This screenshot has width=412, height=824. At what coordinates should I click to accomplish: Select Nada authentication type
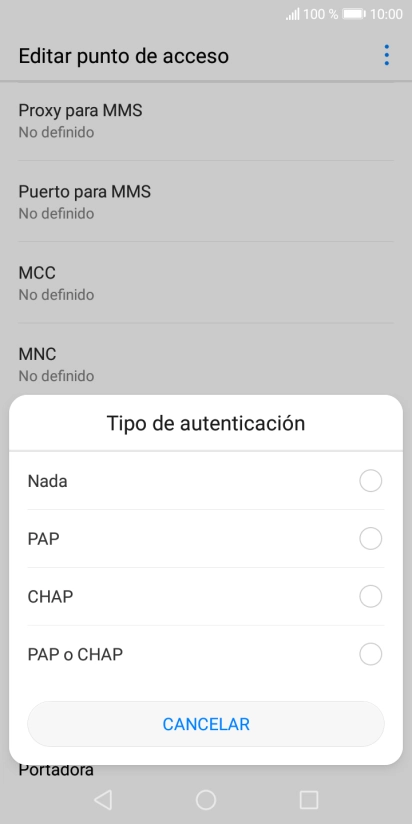click(x=205, y=481)
